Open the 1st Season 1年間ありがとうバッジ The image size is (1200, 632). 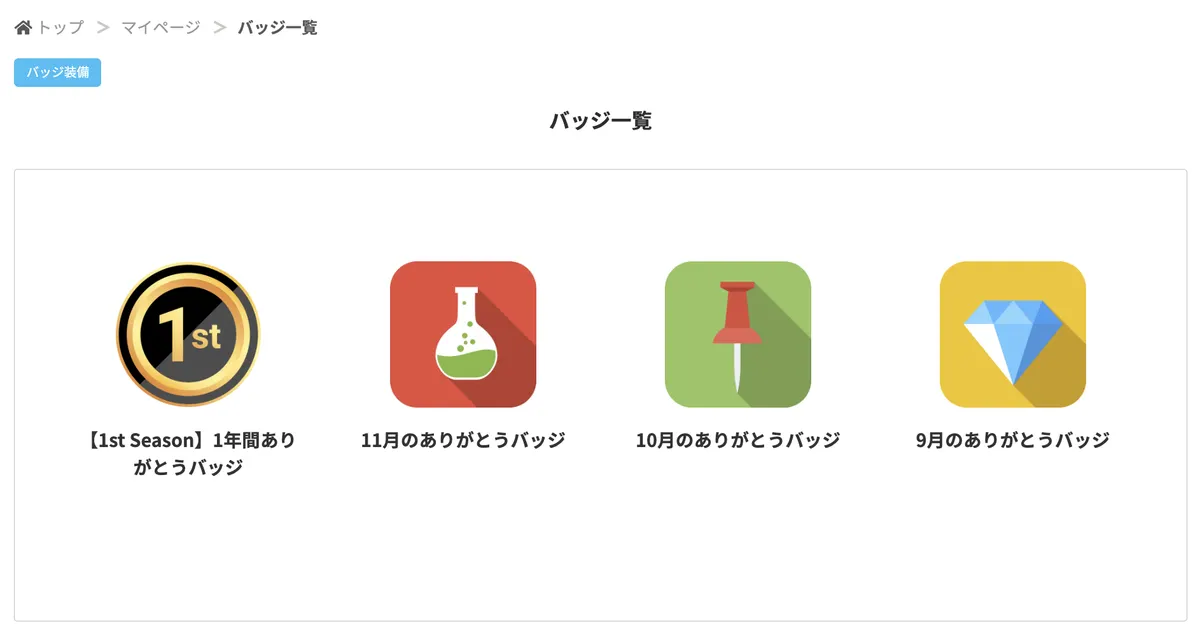188,334
